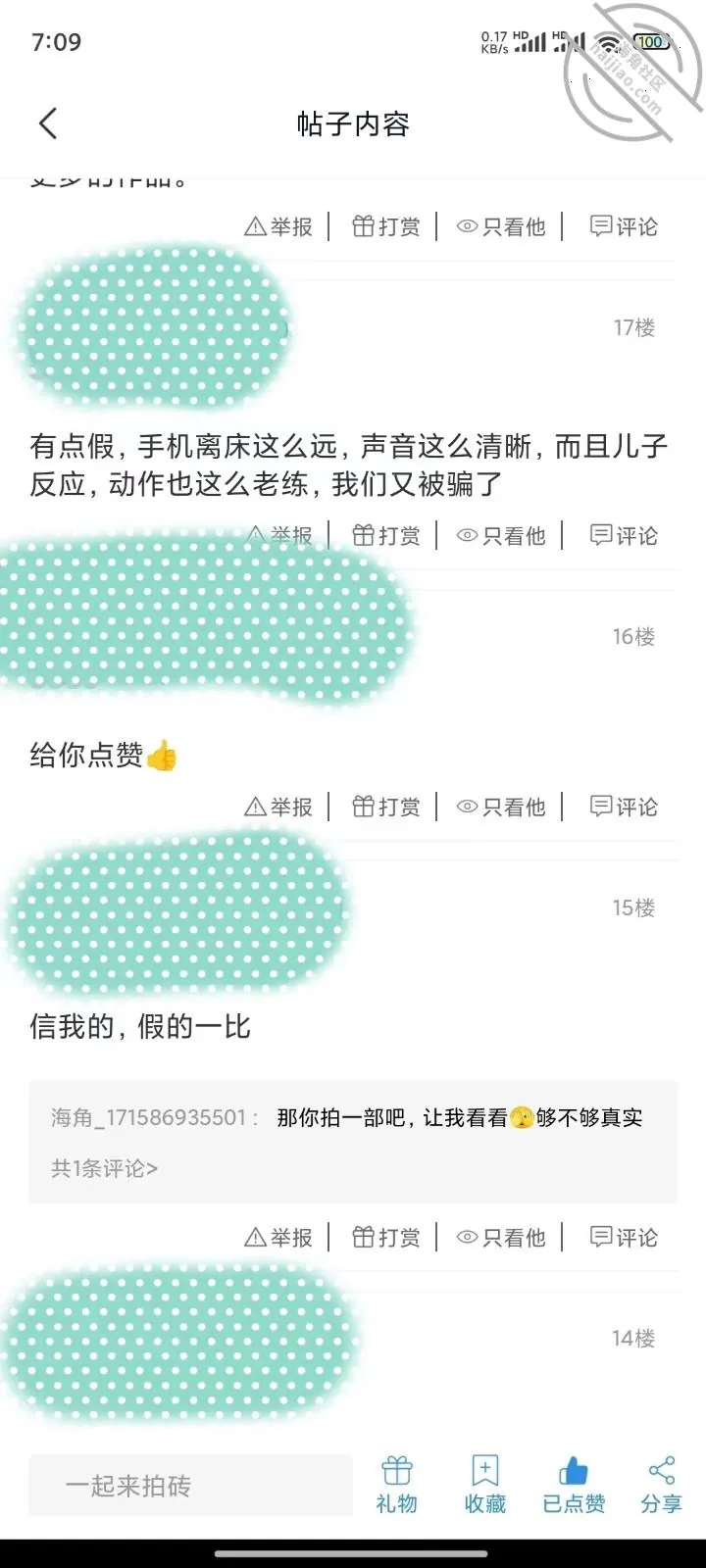This screenshot has width=706, height=1568.
Task: Tap 打赏 below the 17楼 comment
Action: coord(386,535)
